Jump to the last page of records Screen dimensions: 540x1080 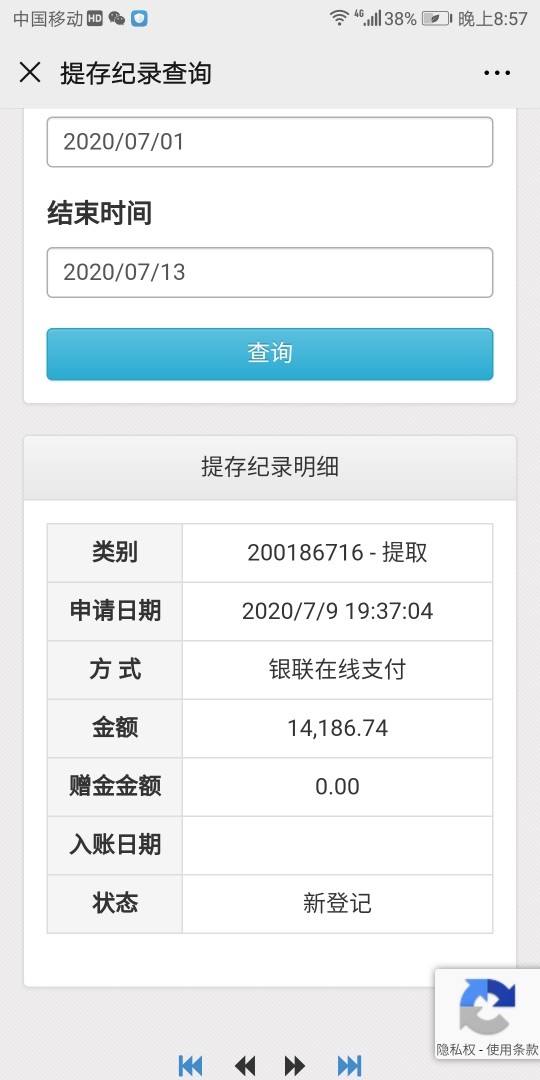click(x=349, y=1066)
